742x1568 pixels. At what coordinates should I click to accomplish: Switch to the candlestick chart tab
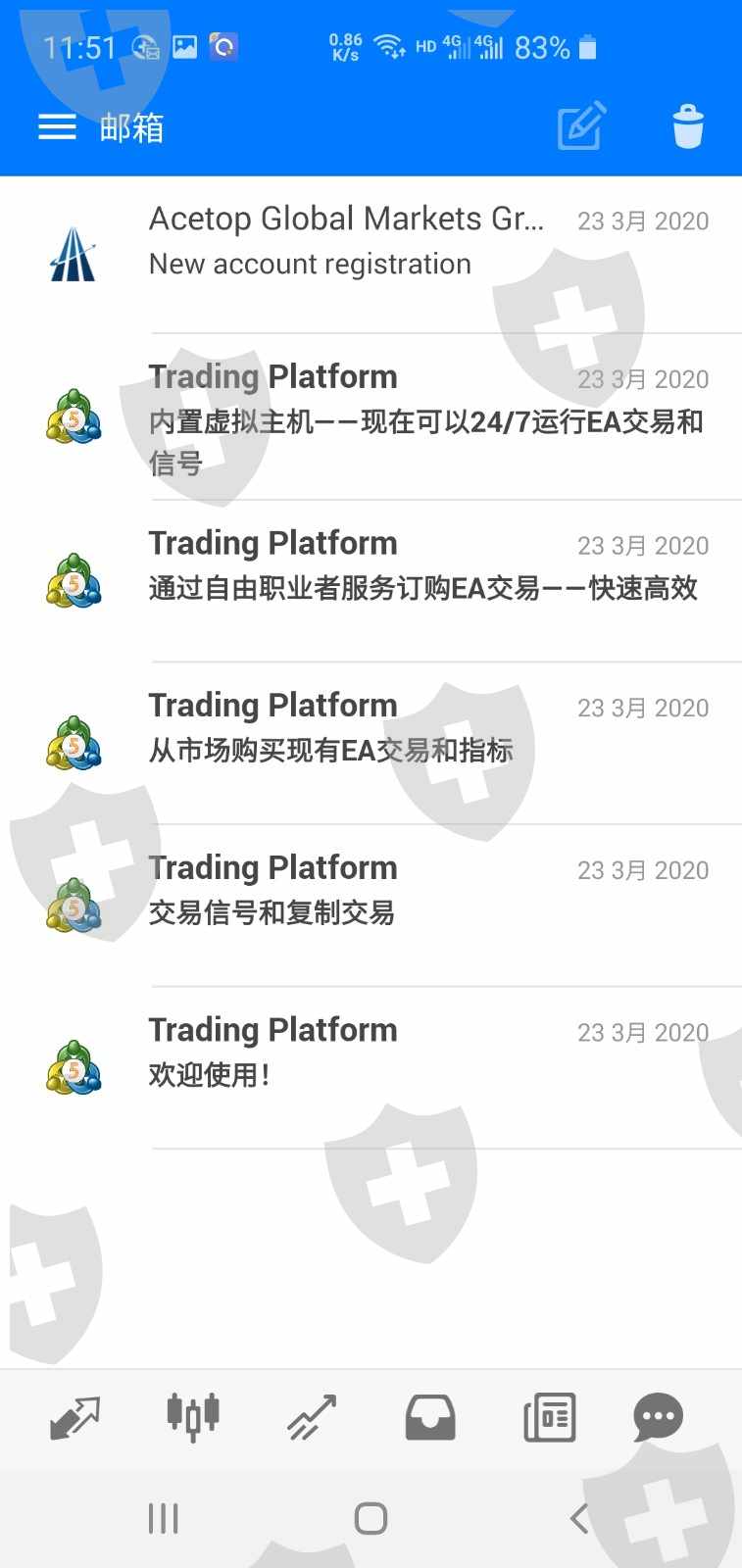click(192, 1417)
